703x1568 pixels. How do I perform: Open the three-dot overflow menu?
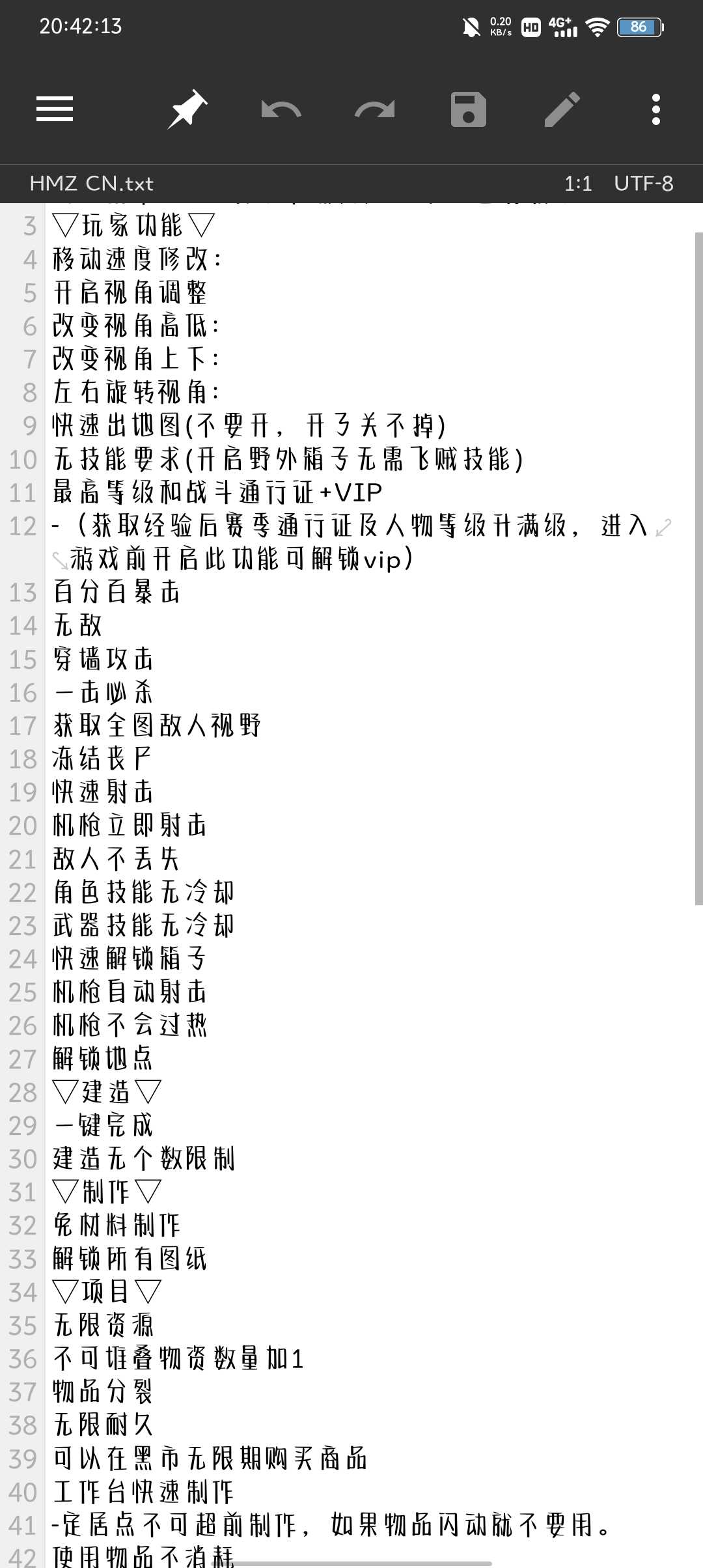(x=656, y=109)
